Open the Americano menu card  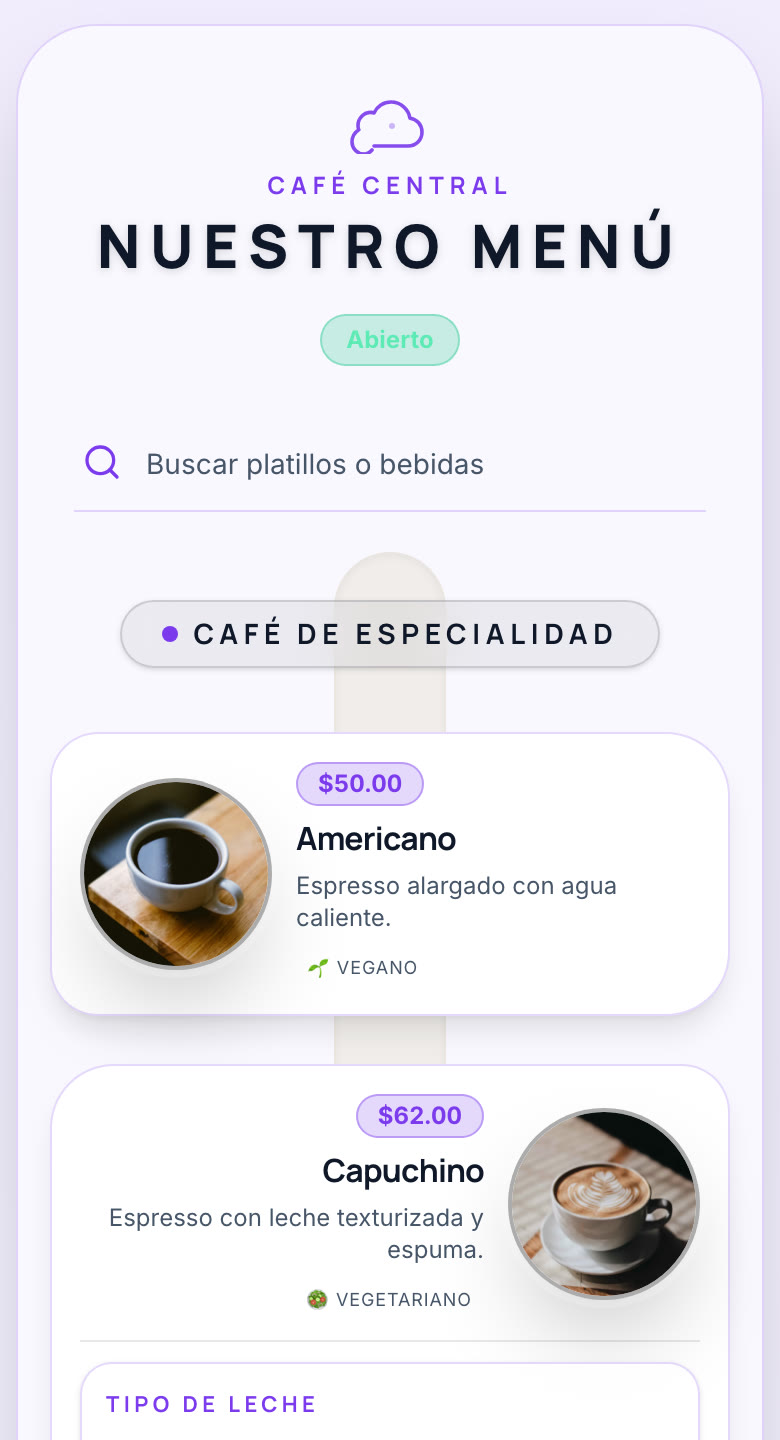tap(390, 874)
